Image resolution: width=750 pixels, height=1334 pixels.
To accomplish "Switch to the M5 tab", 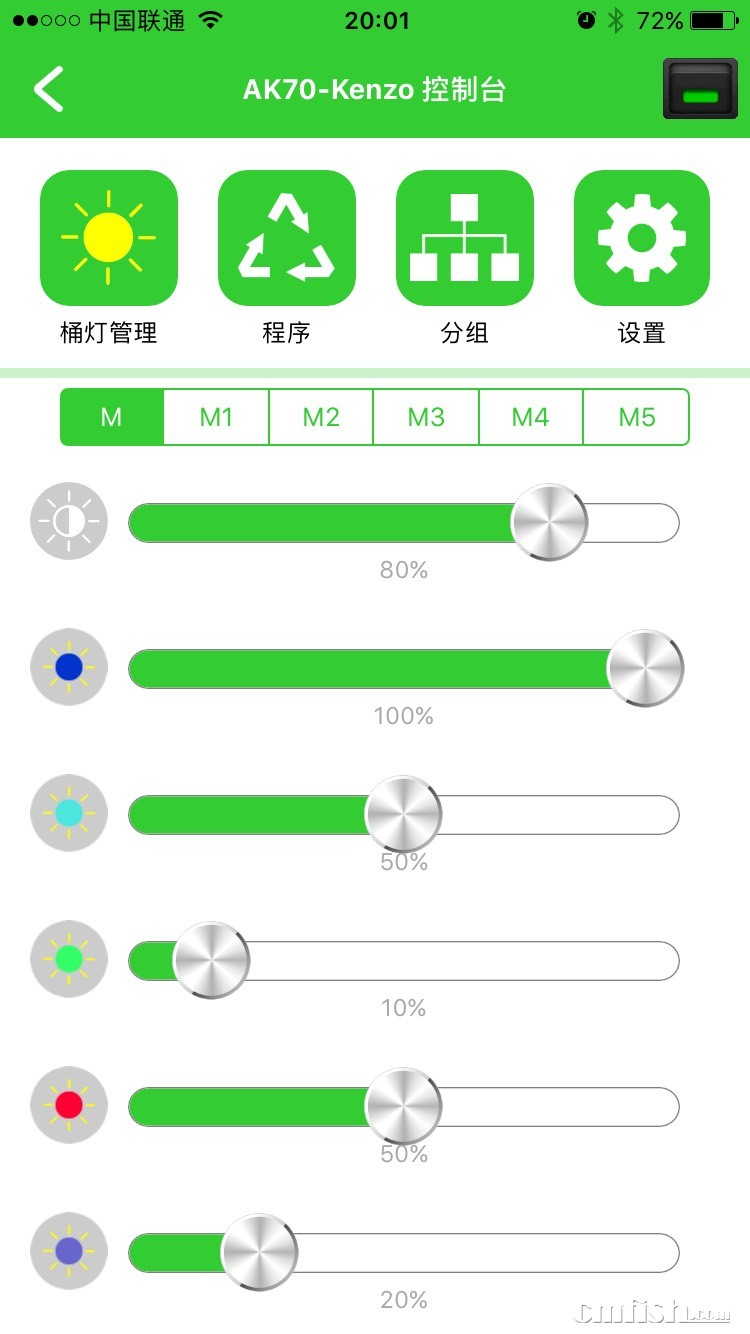I will click(636, 417).
